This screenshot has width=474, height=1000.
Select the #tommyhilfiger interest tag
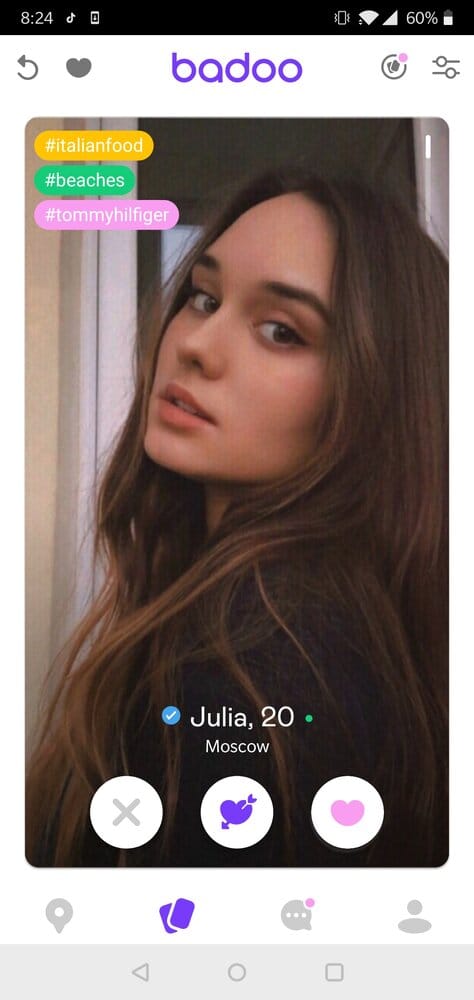coord(107,215)
